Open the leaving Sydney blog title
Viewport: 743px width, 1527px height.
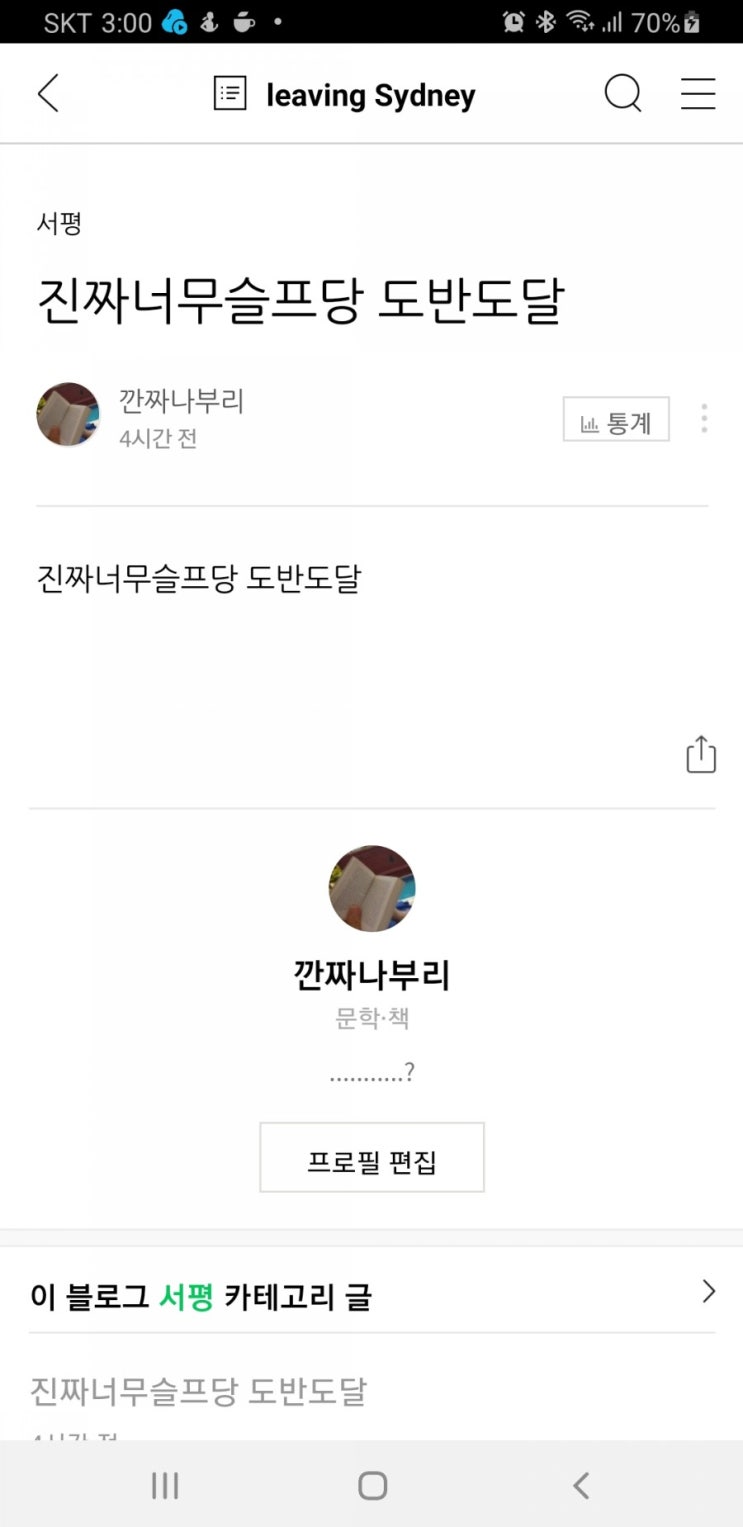370,96
